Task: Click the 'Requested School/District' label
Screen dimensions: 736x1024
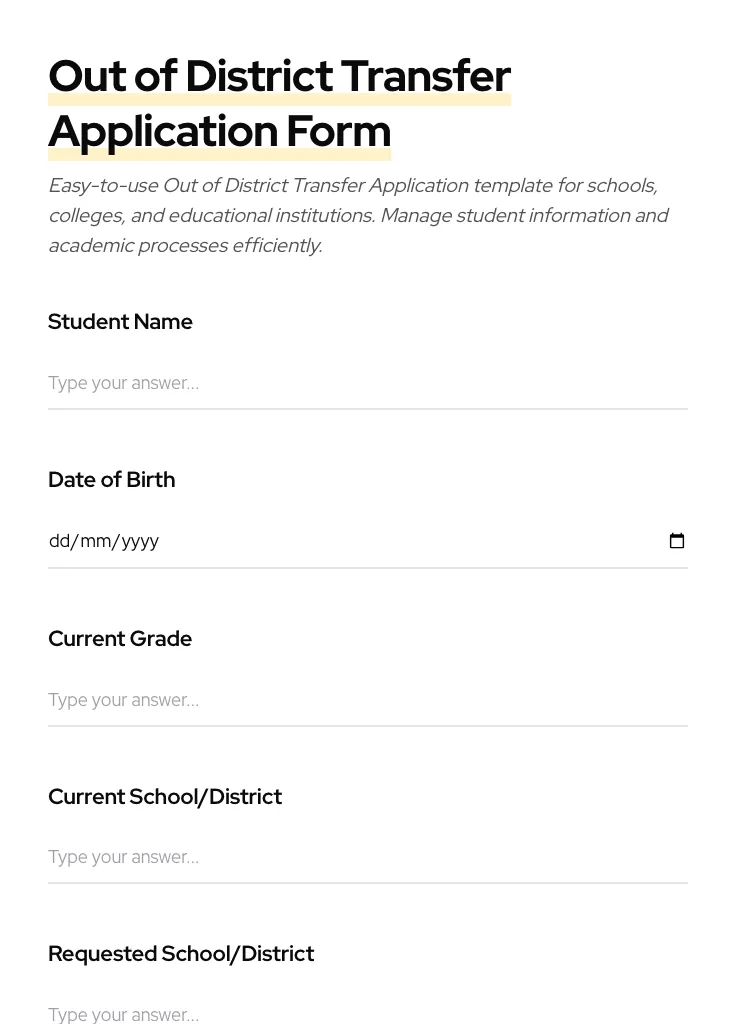Action: (x=181, y=953)
